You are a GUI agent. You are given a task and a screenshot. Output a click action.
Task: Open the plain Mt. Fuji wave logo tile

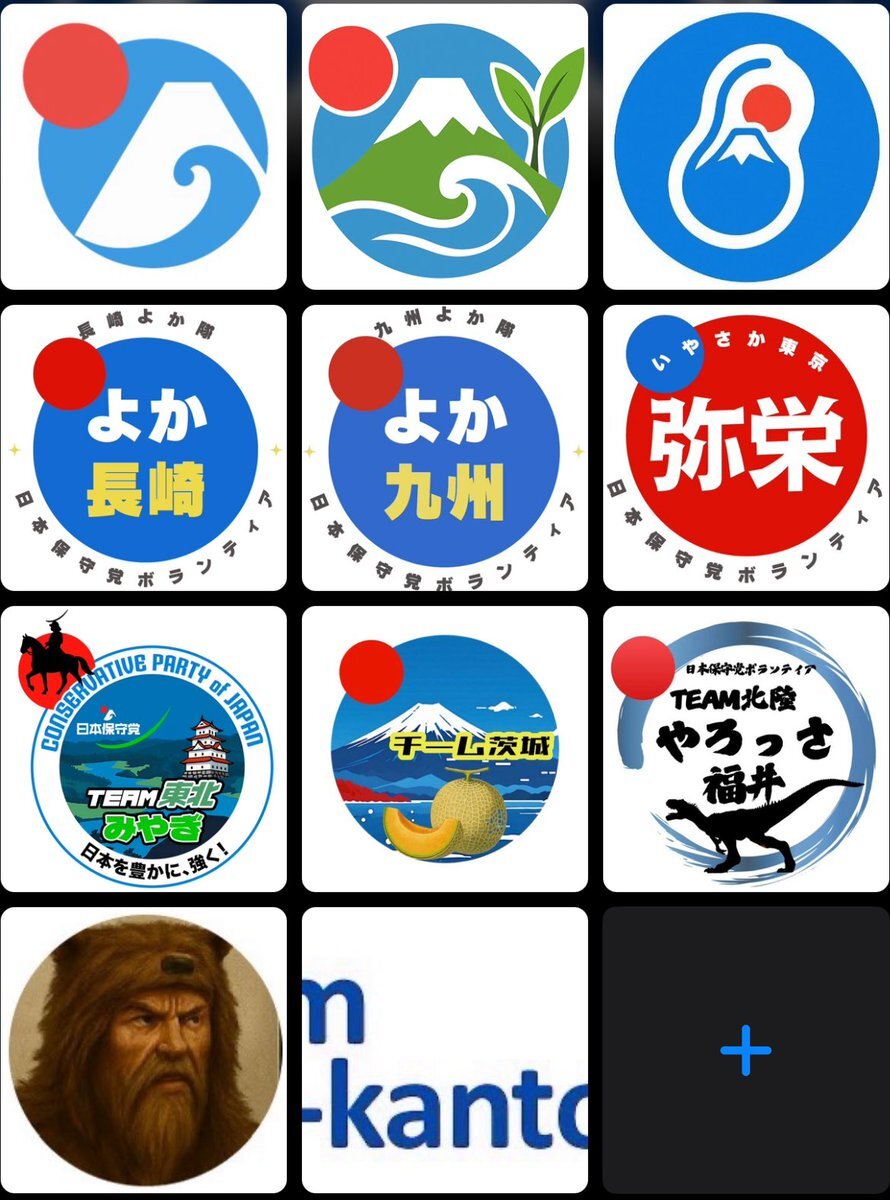pyautogui.click(x=143, y=147)
